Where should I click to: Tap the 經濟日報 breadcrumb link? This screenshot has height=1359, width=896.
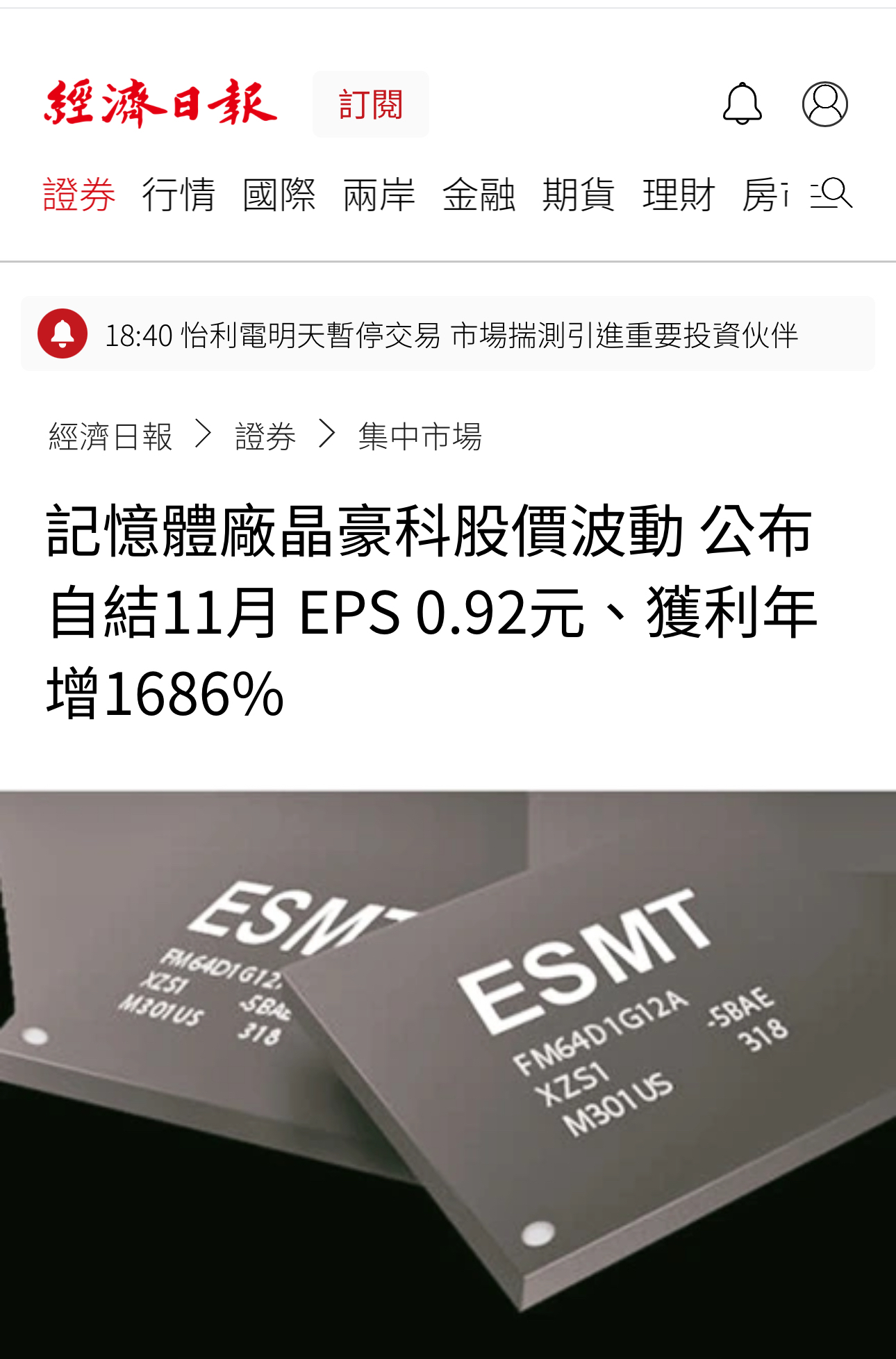coord(110,436)
